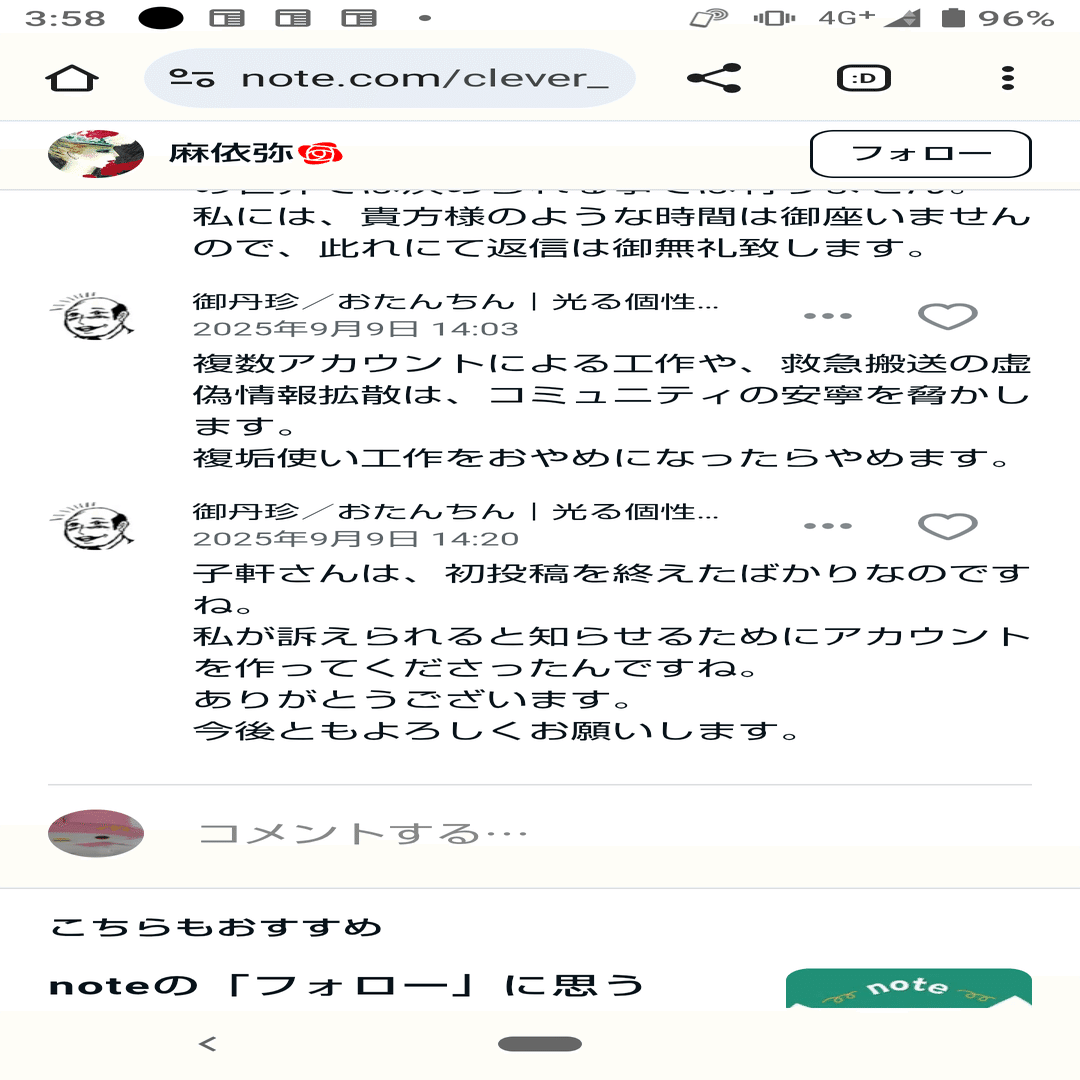Like the comment posted at 14:20
The image size is (1080, 1080).
(x=947, y=526)
